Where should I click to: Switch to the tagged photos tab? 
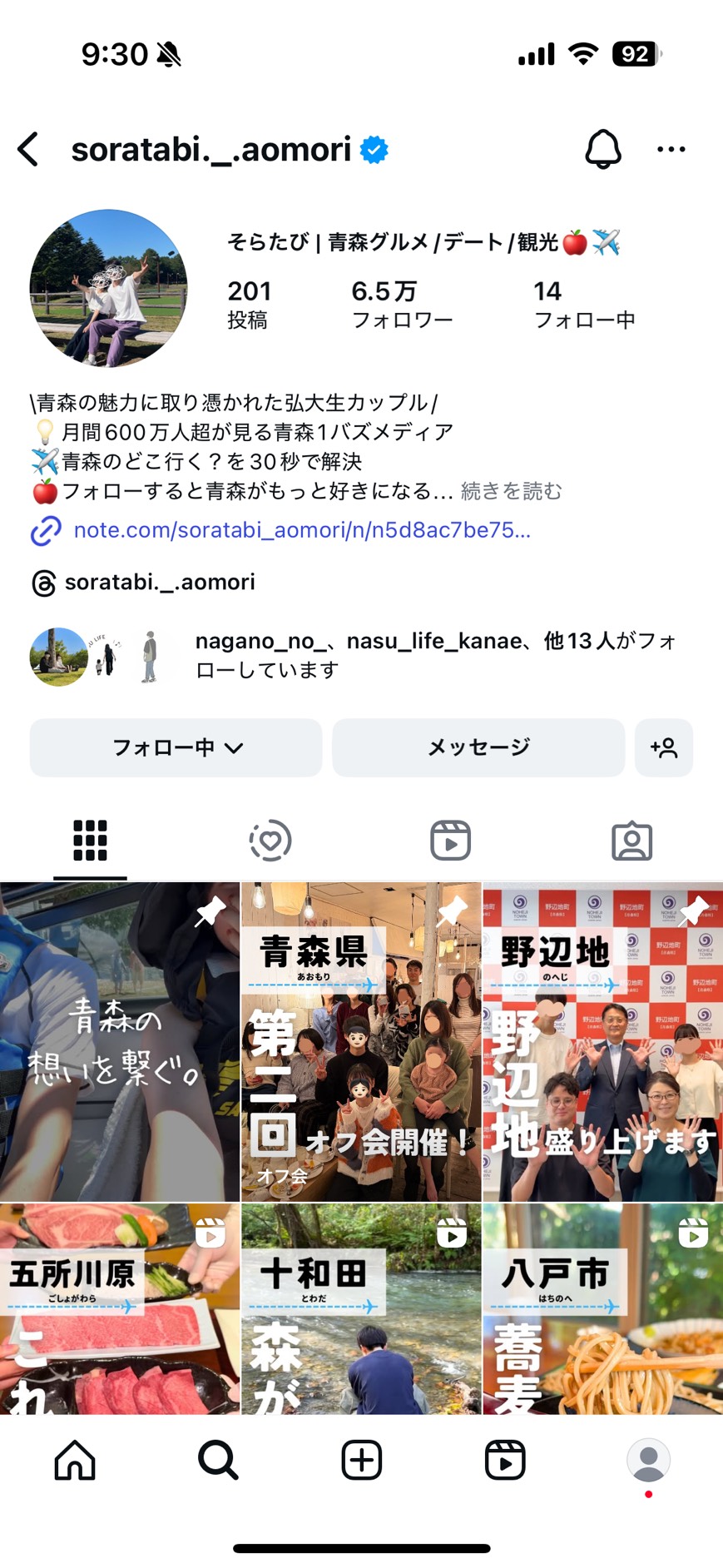click(631, 841)
